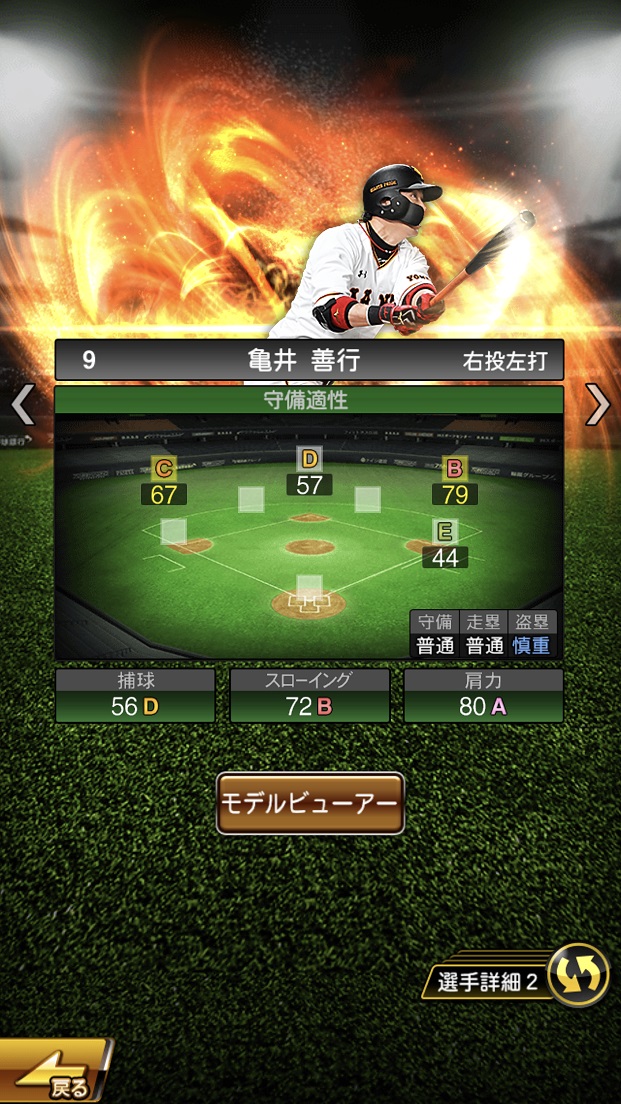Go to the next player with right arrow
This screenshot has height=1104, width=621.
tap(597, 405)
